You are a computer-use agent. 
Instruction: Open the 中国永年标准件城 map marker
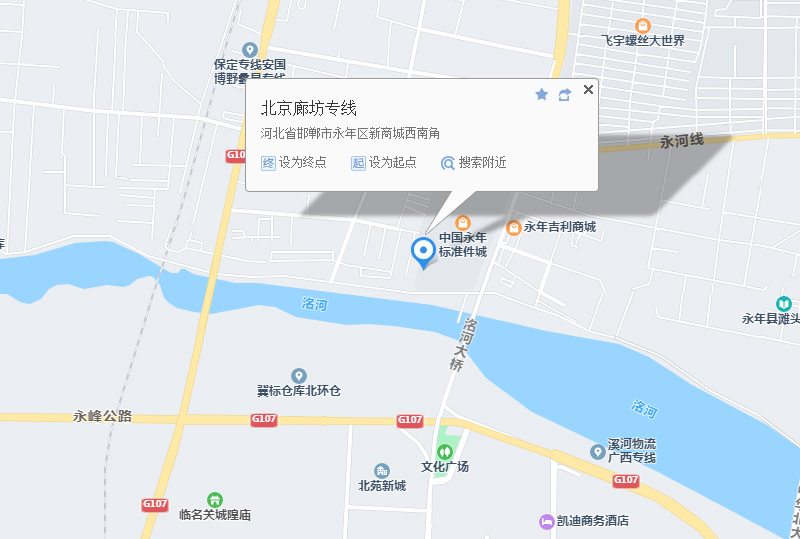point(462,222)
